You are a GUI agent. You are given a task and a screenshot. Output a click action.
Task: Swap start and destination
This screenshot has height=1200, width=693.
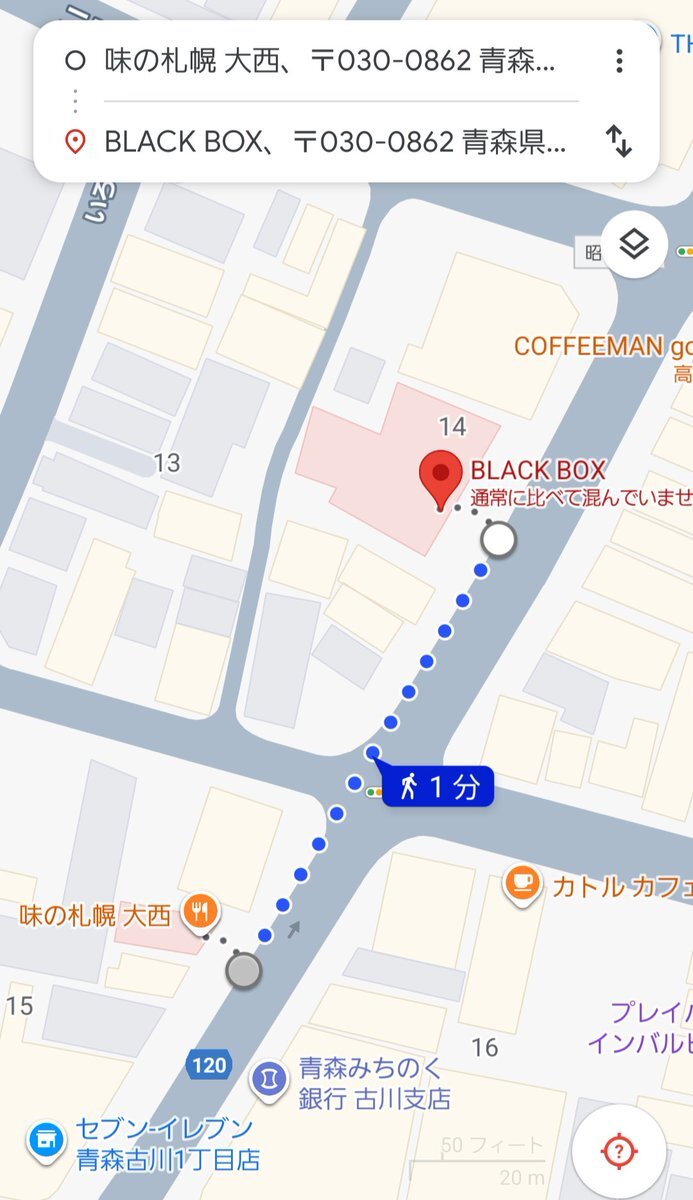click(619, 142)
